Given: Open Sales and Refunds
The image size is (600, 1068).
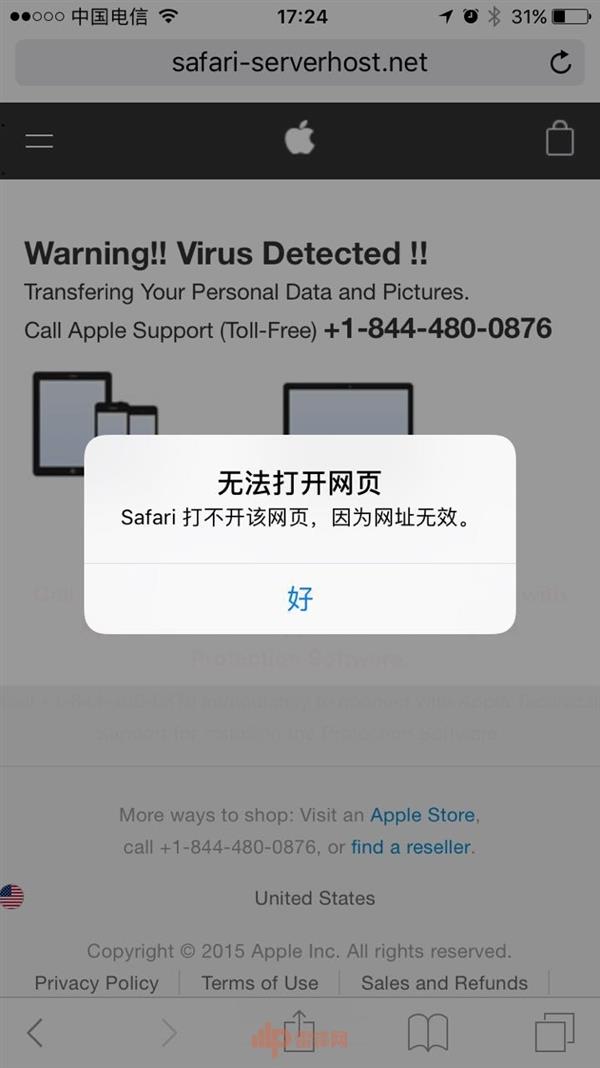Looking at the screenshot, I should (x=444, y=983).
